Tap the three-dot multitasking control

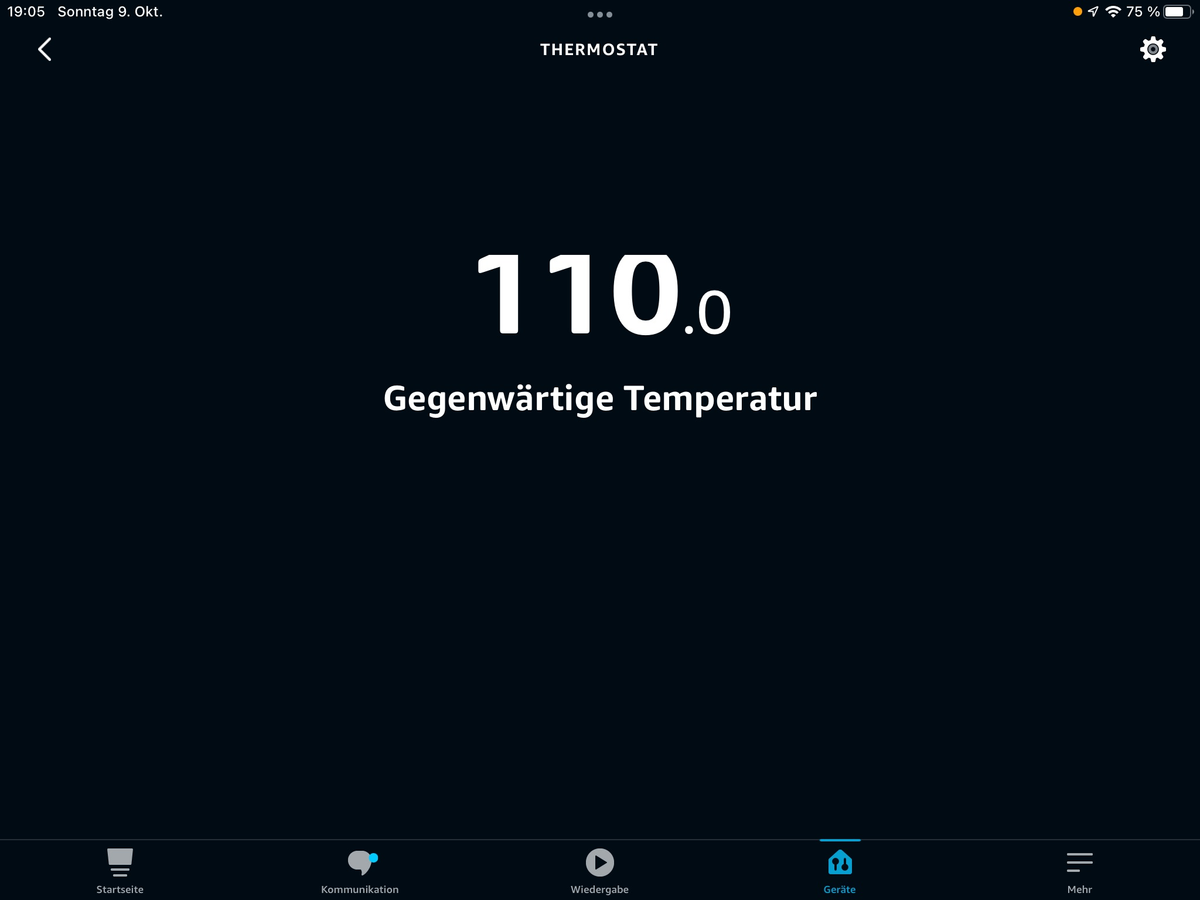pyautogui.click(x=600, y=14)
